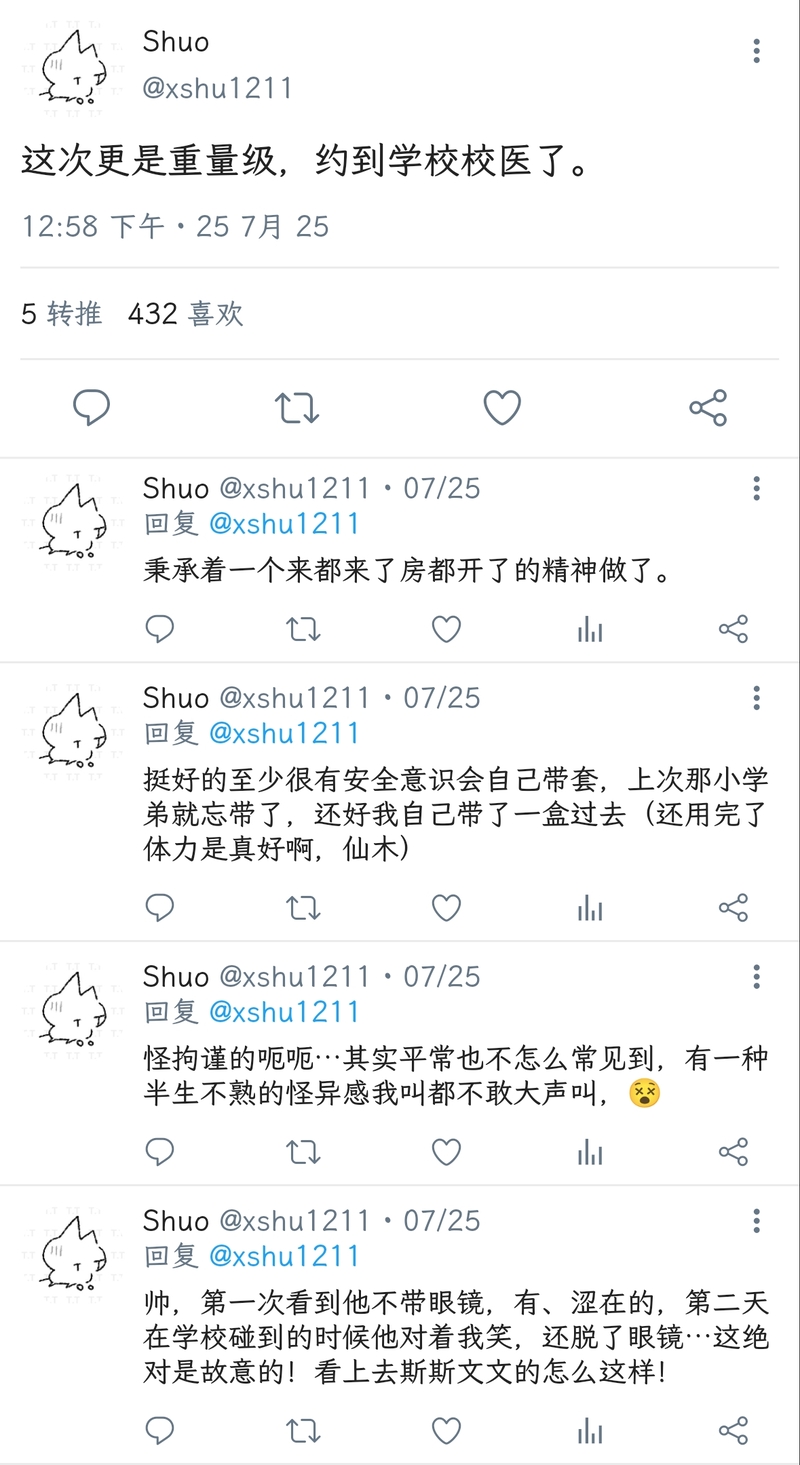View the 5 转推 retweets list

(62, 314)
